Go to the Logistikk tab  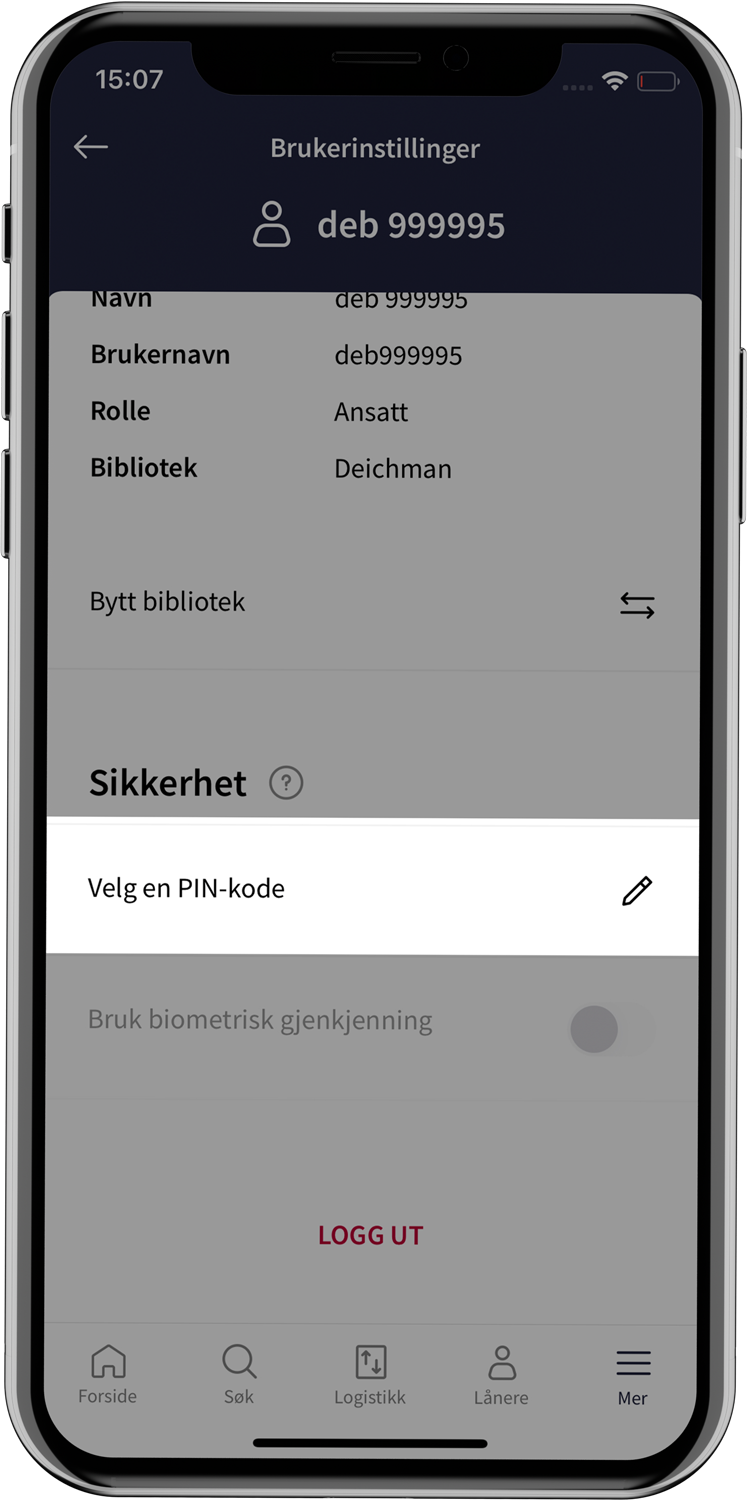coord(370,1374)
